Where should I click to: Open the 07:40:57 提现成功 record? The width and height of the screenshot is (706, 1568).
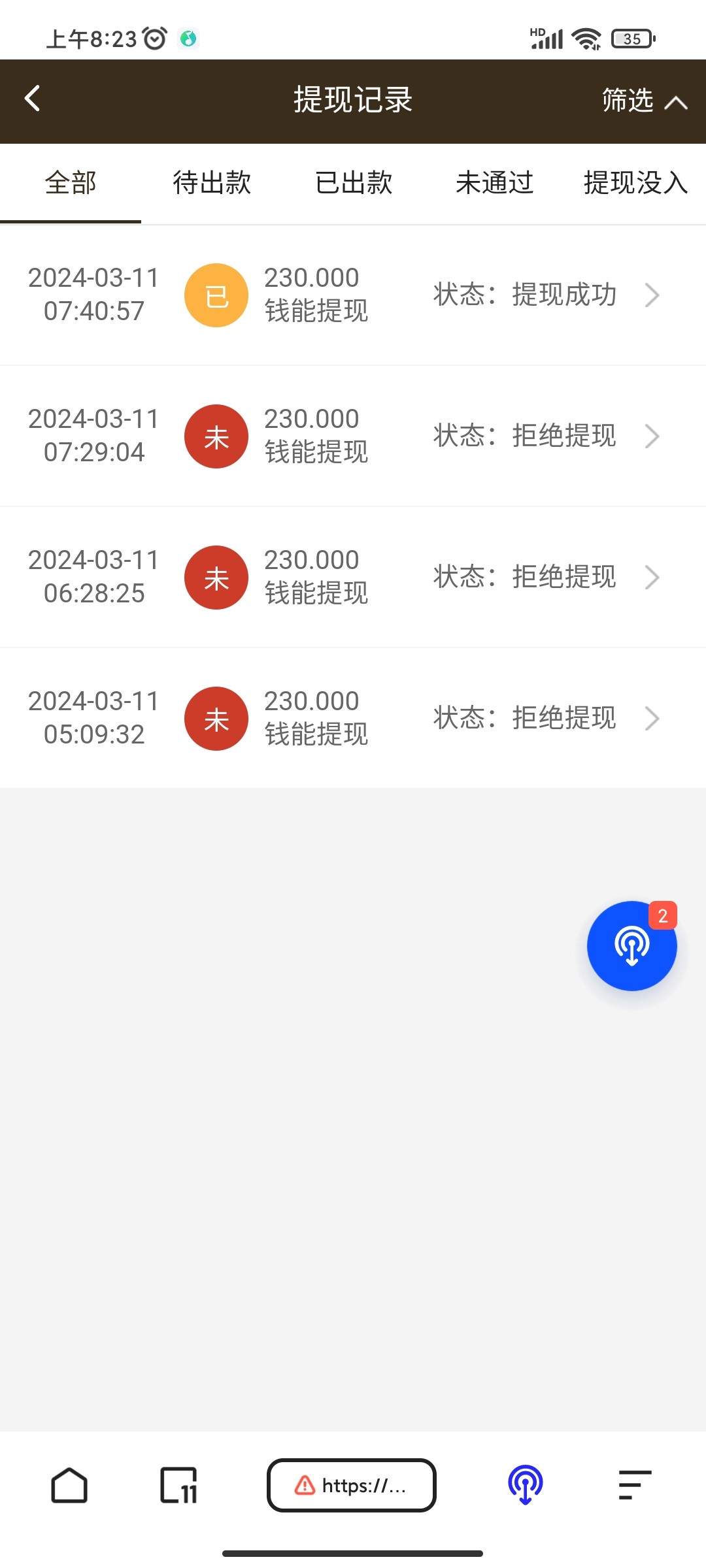point(353,295)
